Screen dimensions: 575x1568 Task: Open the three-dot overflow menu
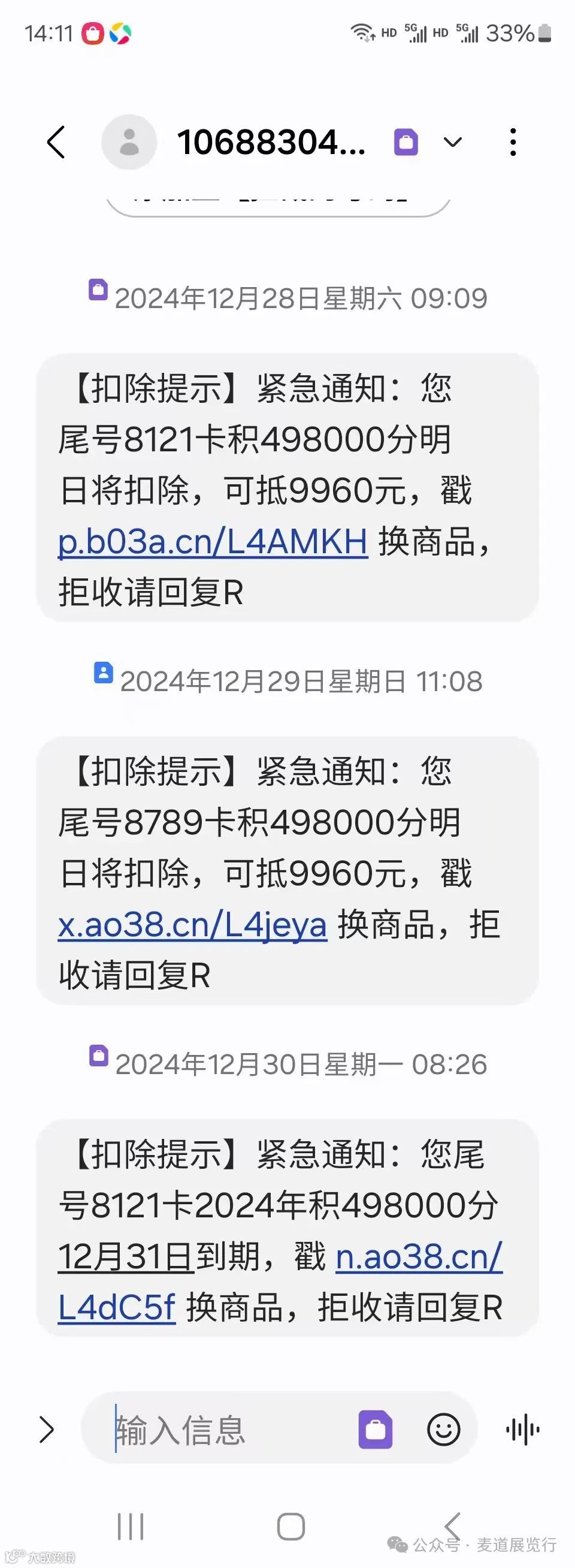(513, 143)
